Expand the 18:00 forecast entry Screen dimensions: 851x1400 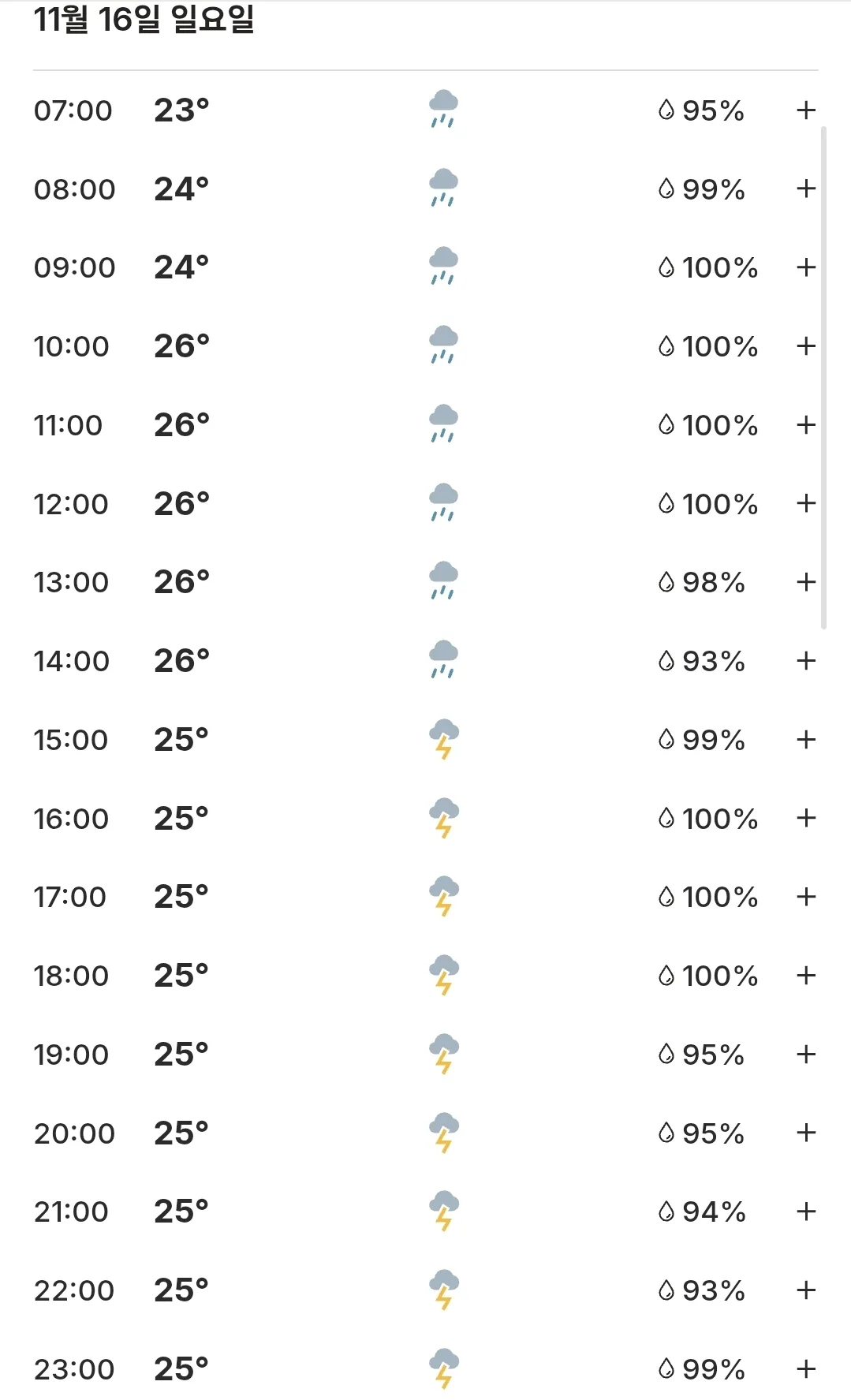[805, 976]
